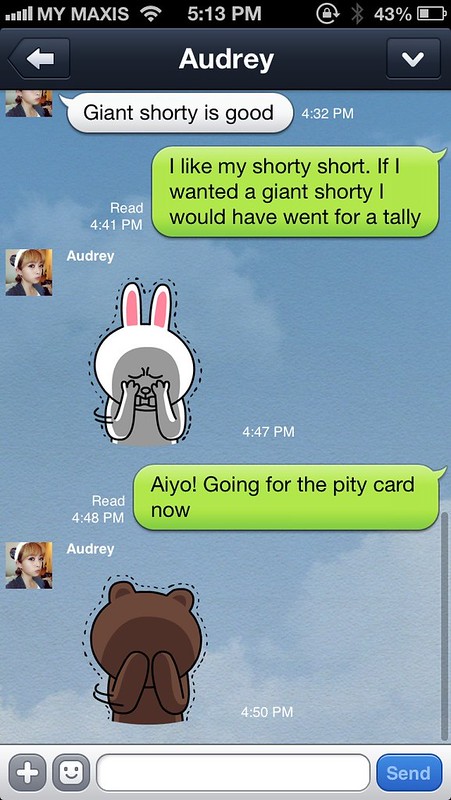
Task: Open the plus attachment menu
Action: click(28, 772)
